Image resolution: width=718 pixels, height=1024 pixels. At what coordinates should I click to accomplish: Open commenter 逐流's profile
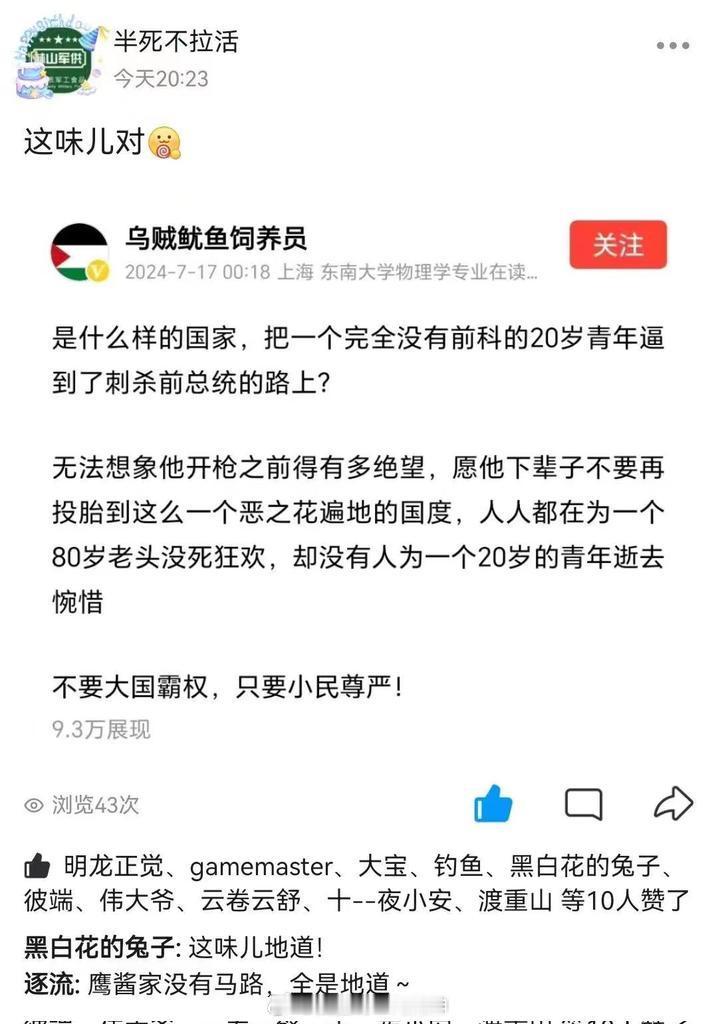click(x=49, y=984)
